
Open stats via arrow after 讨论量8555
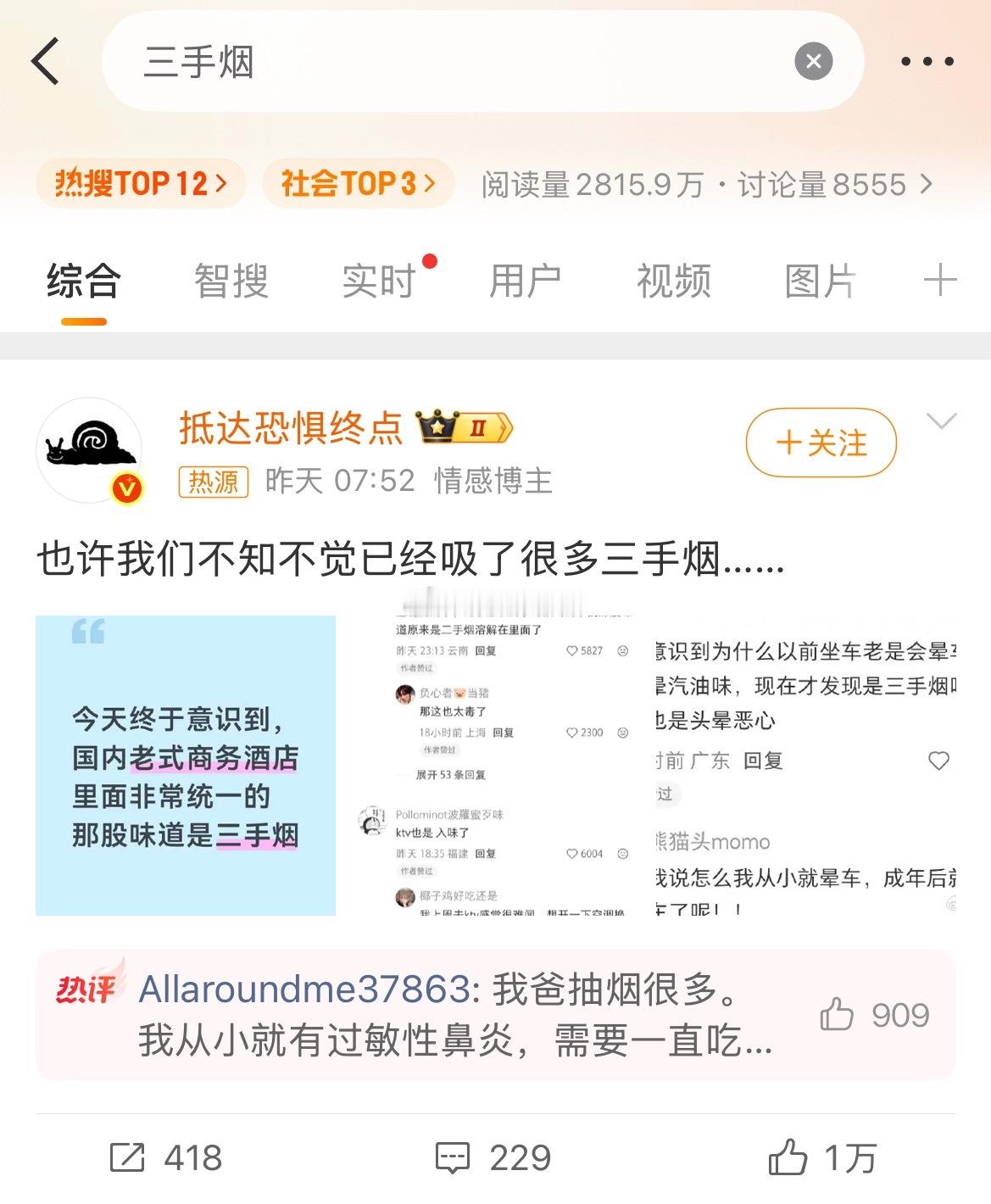click(x=927, y=183)
